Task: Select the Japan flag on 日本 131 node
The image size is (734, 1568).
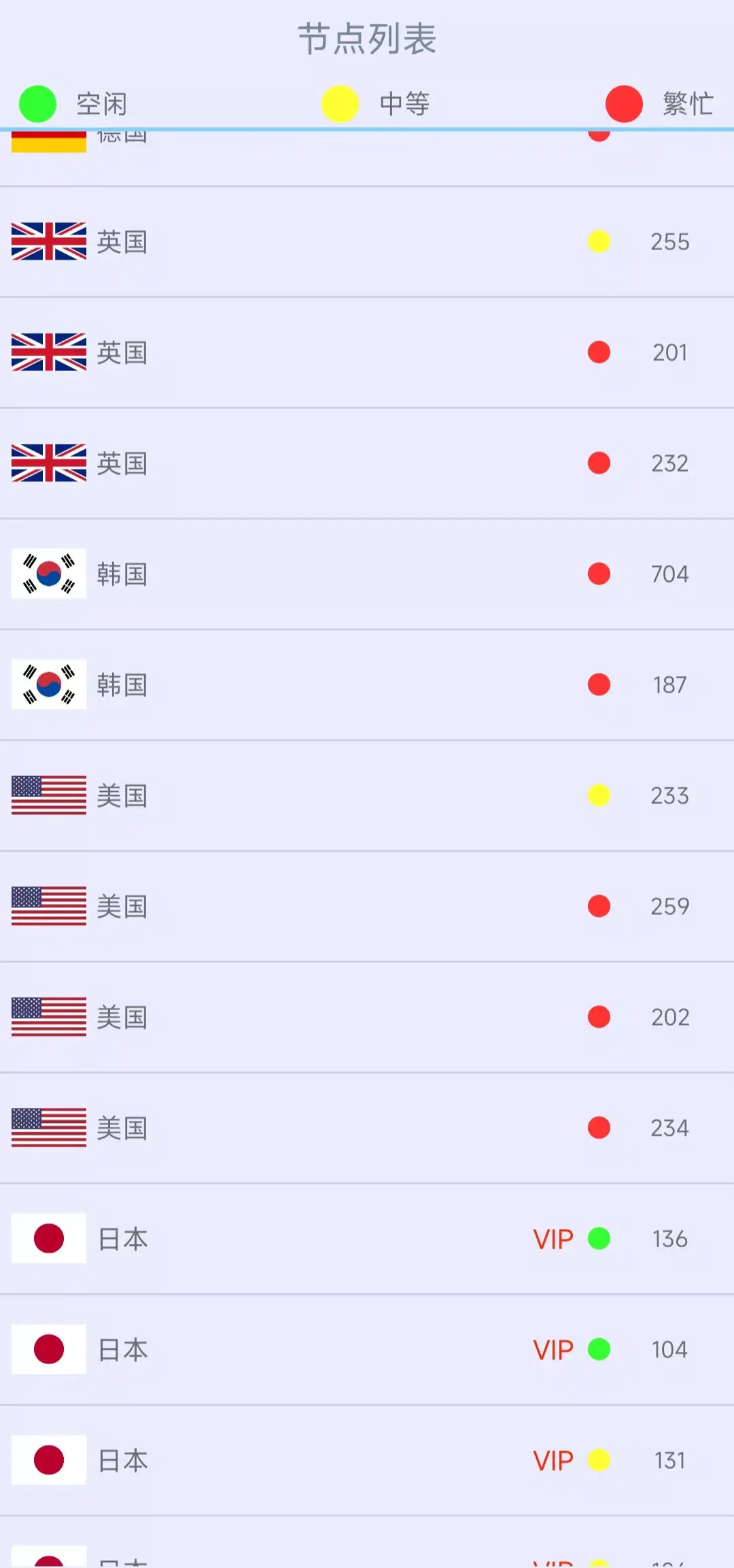Action: [48, 1460]
